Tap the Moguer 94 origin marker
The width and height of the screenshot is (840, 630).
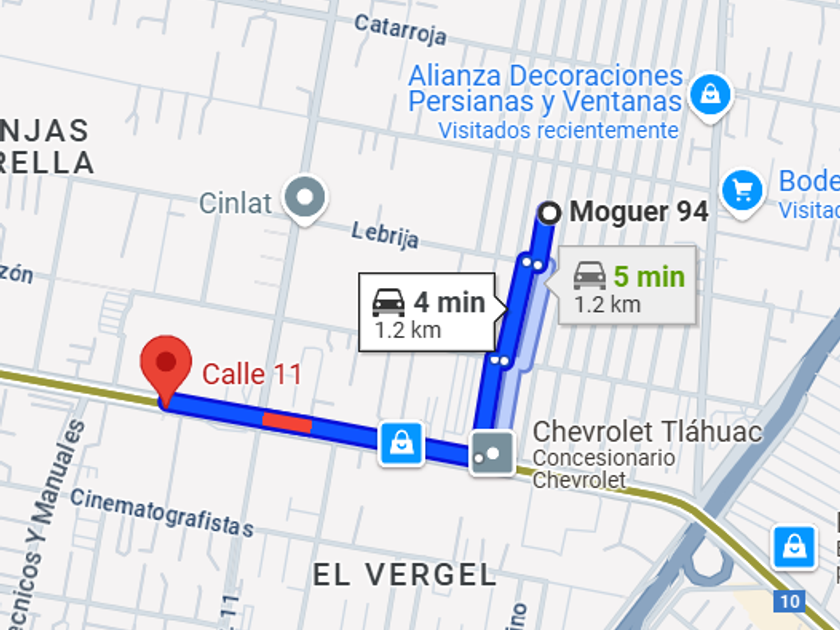549,213
